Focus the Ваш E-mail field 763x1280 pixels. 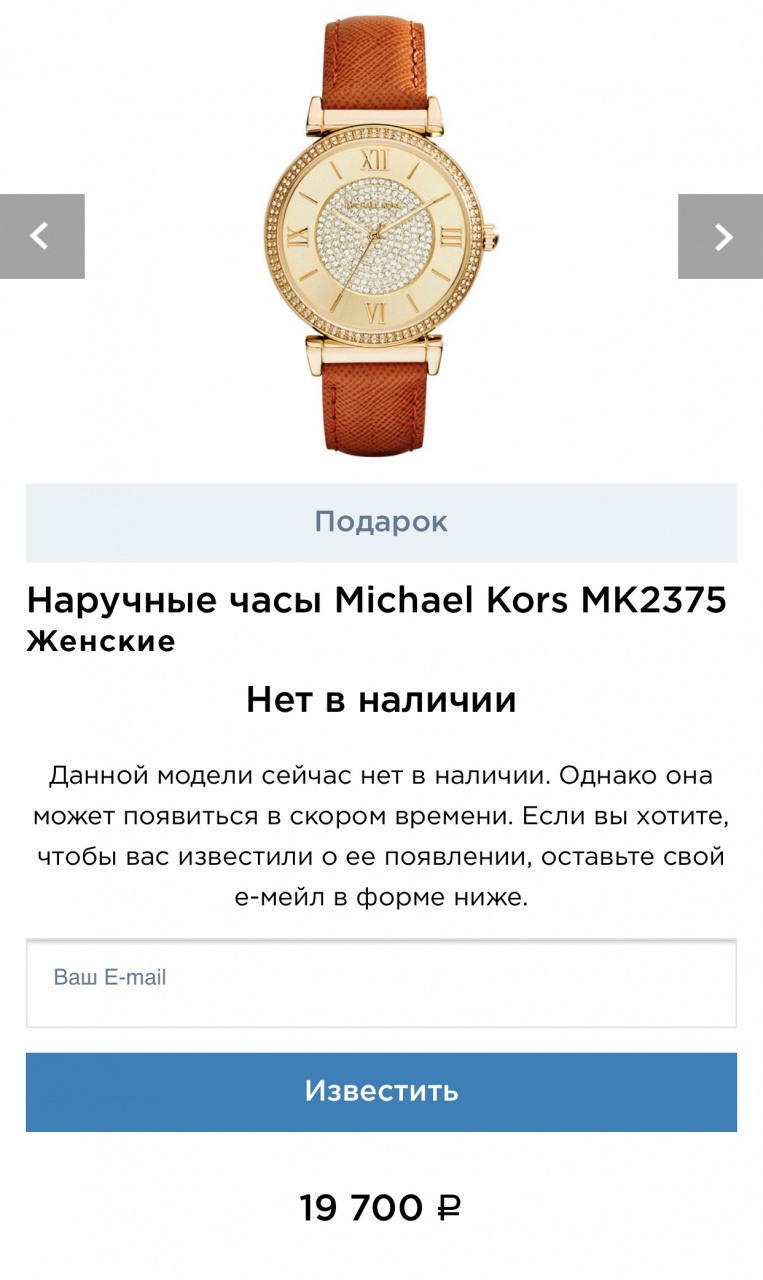(x=381, y=984)
